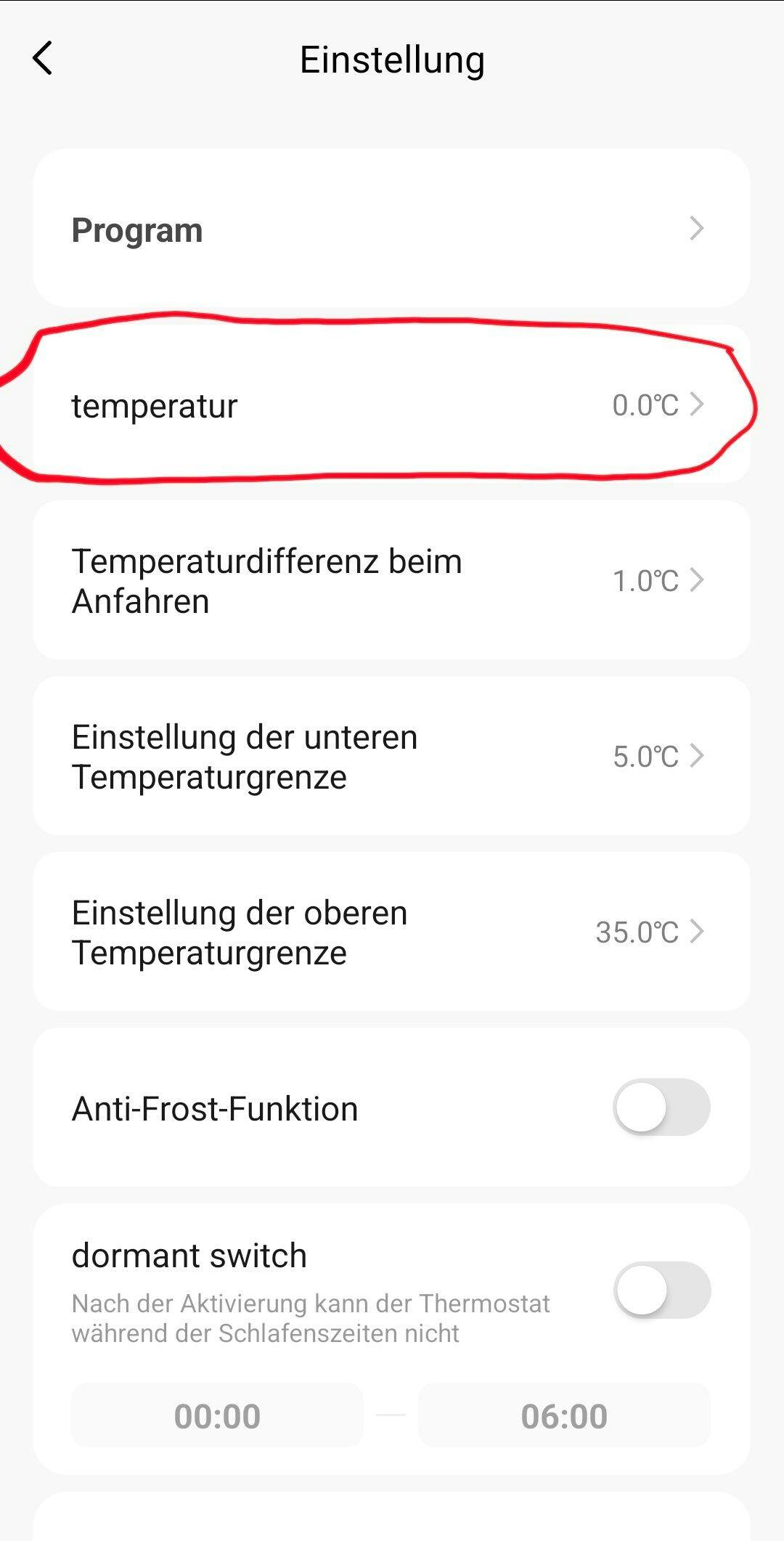Open Einstellung der unteren Temperaturgrenze
This screenshot has width=784, height=1541.
[x=391, y=756]
